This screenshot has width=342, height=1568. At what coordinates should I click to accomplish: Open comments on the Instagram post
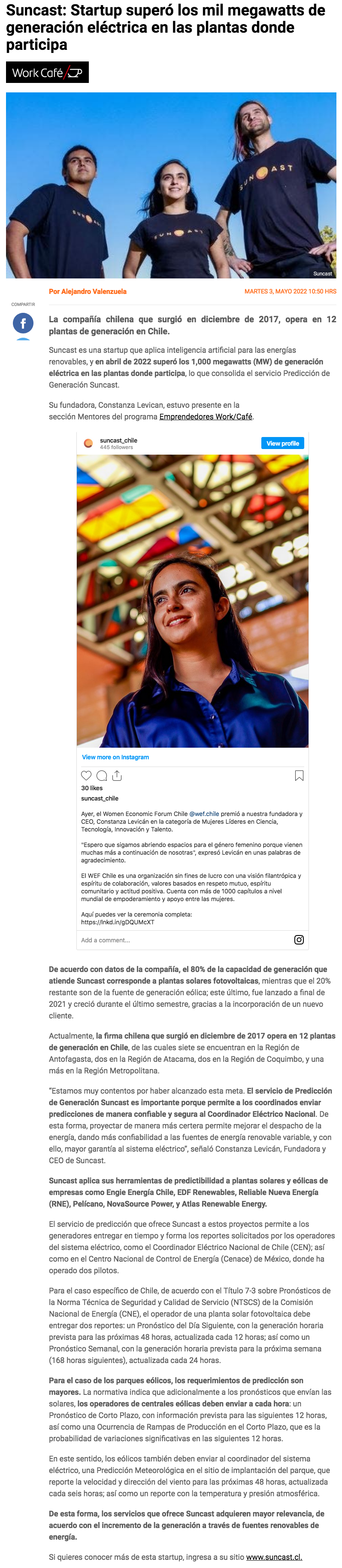[102, 776]
